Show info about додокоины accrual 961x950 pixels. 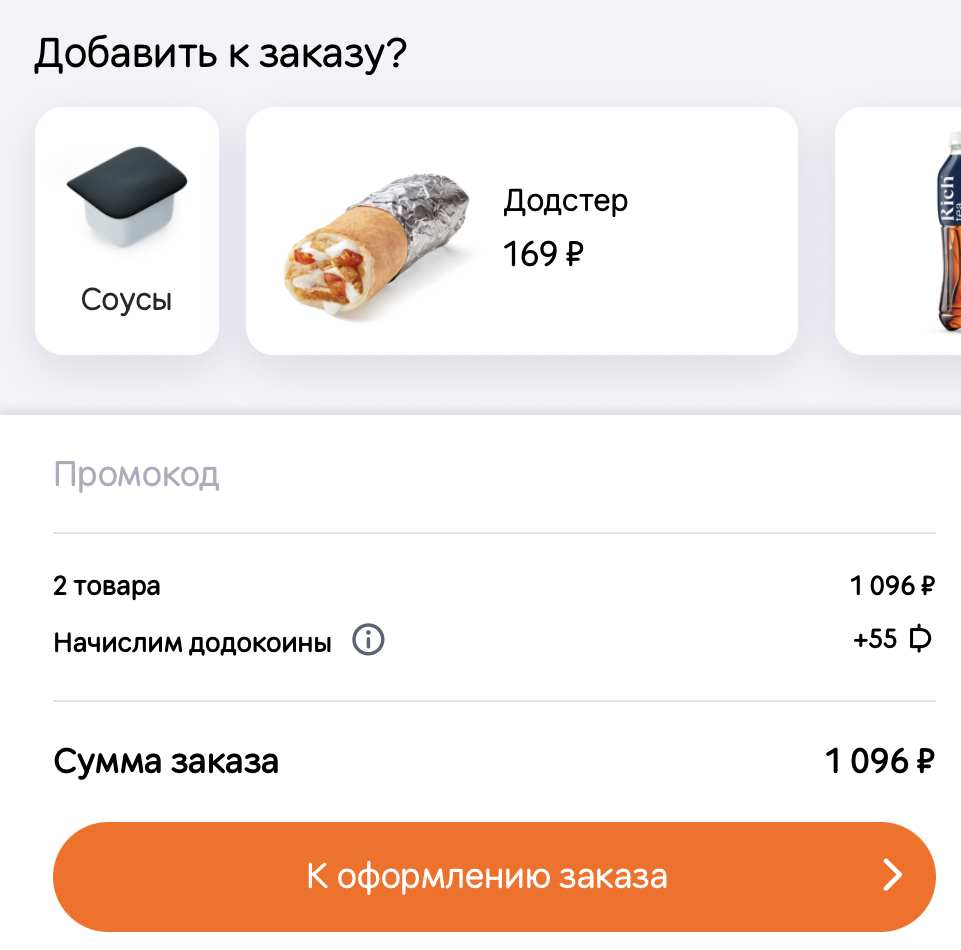click(368, 640)
